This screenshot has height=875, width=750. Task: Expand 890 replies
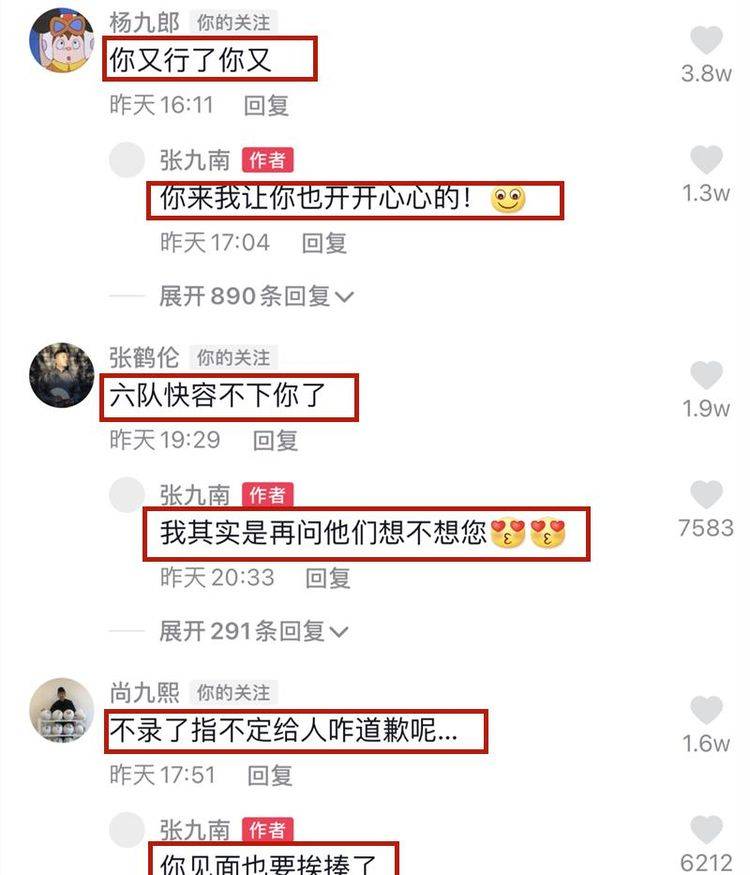tap(256, 296)
